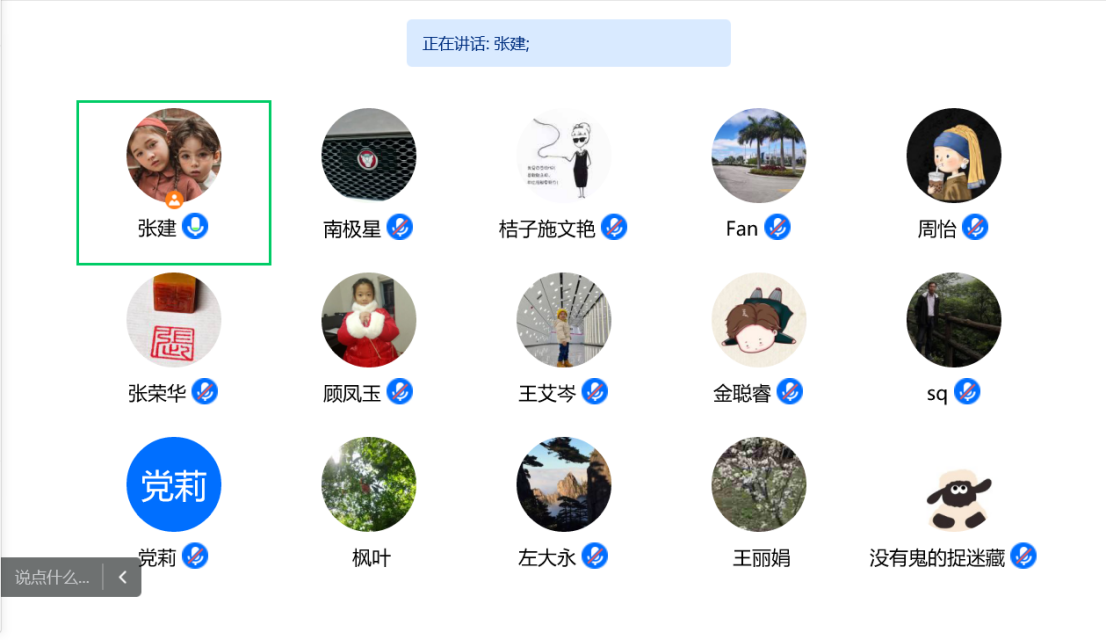Select participant 王艾岑

(563, 320)
